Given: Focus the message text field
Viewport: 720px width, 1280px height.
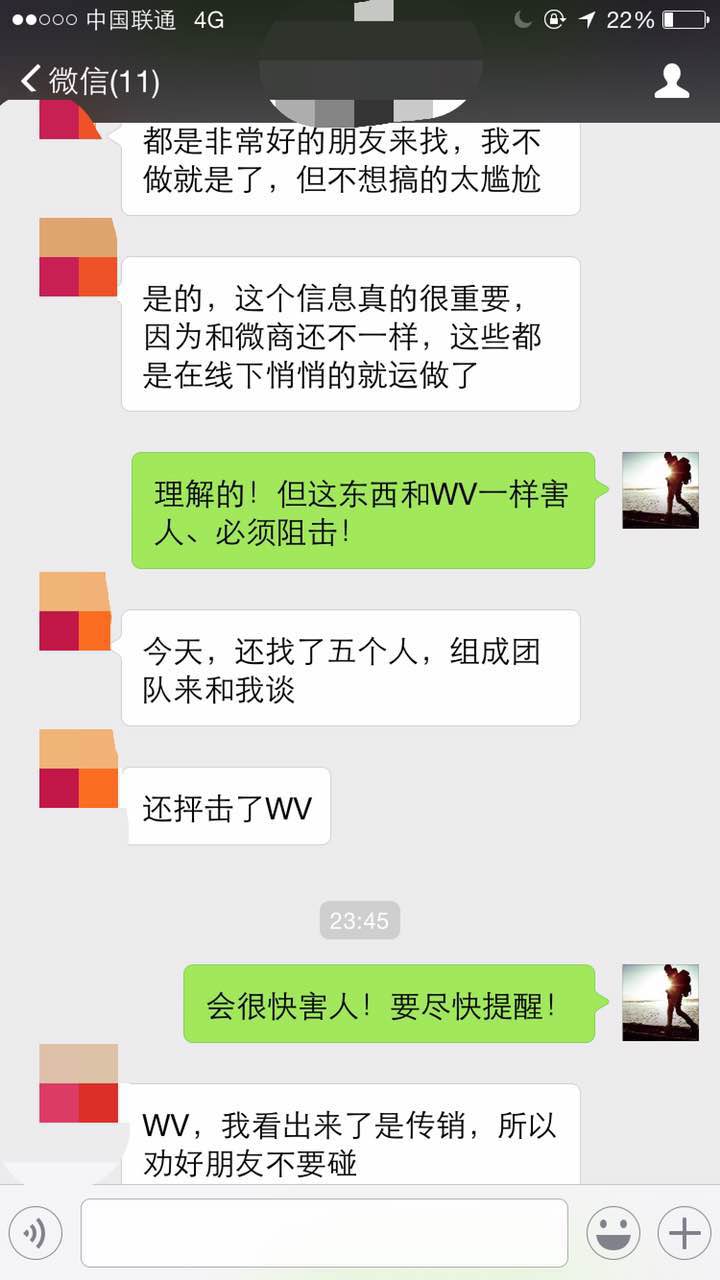Looking at the screenshot, I should point(324,1233).
